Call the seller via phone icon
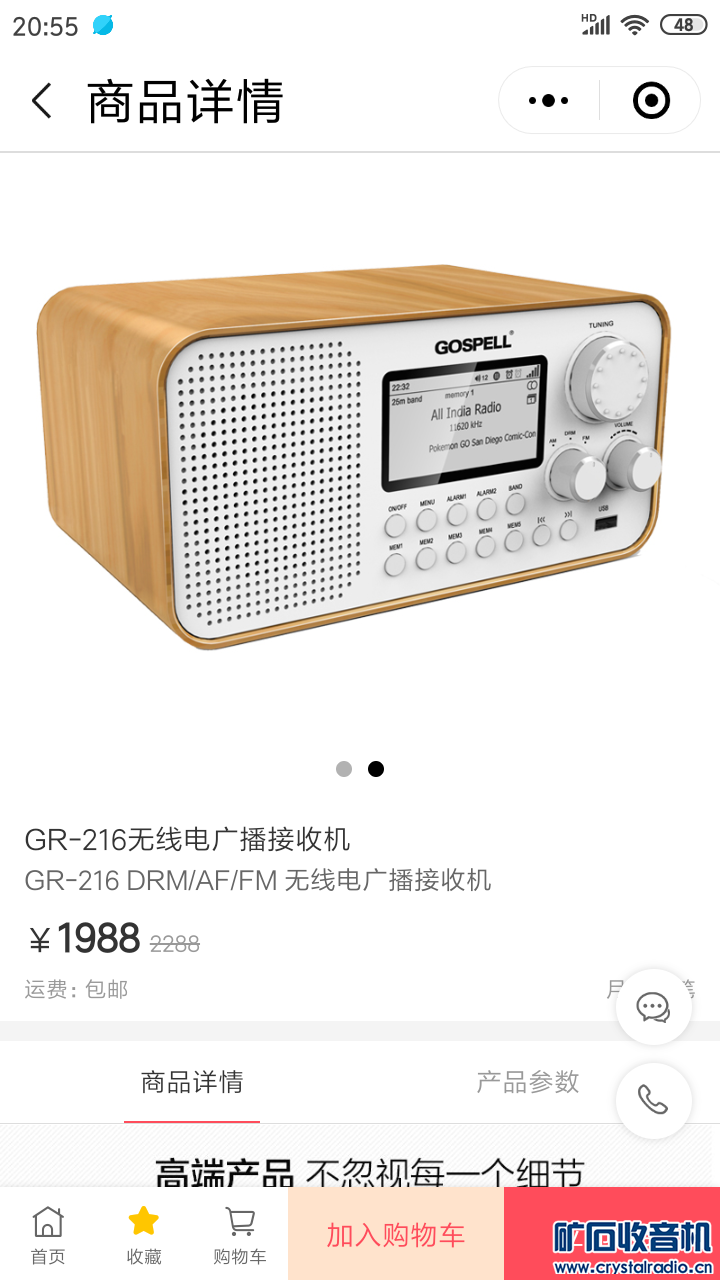Screen dimensions: 720x1280 (x=654, y=1100)
